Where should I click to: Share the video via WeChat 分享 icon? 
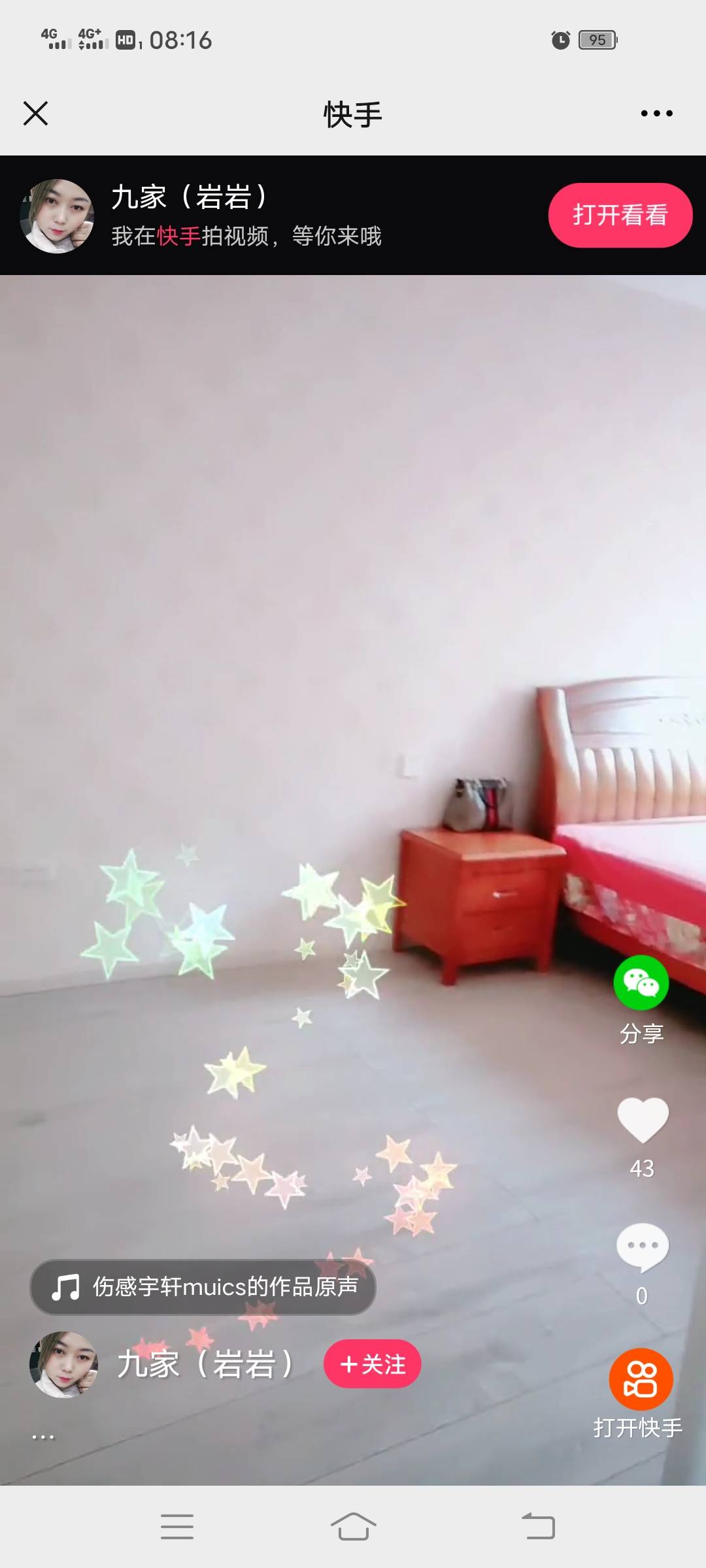(x=641, y=983)
